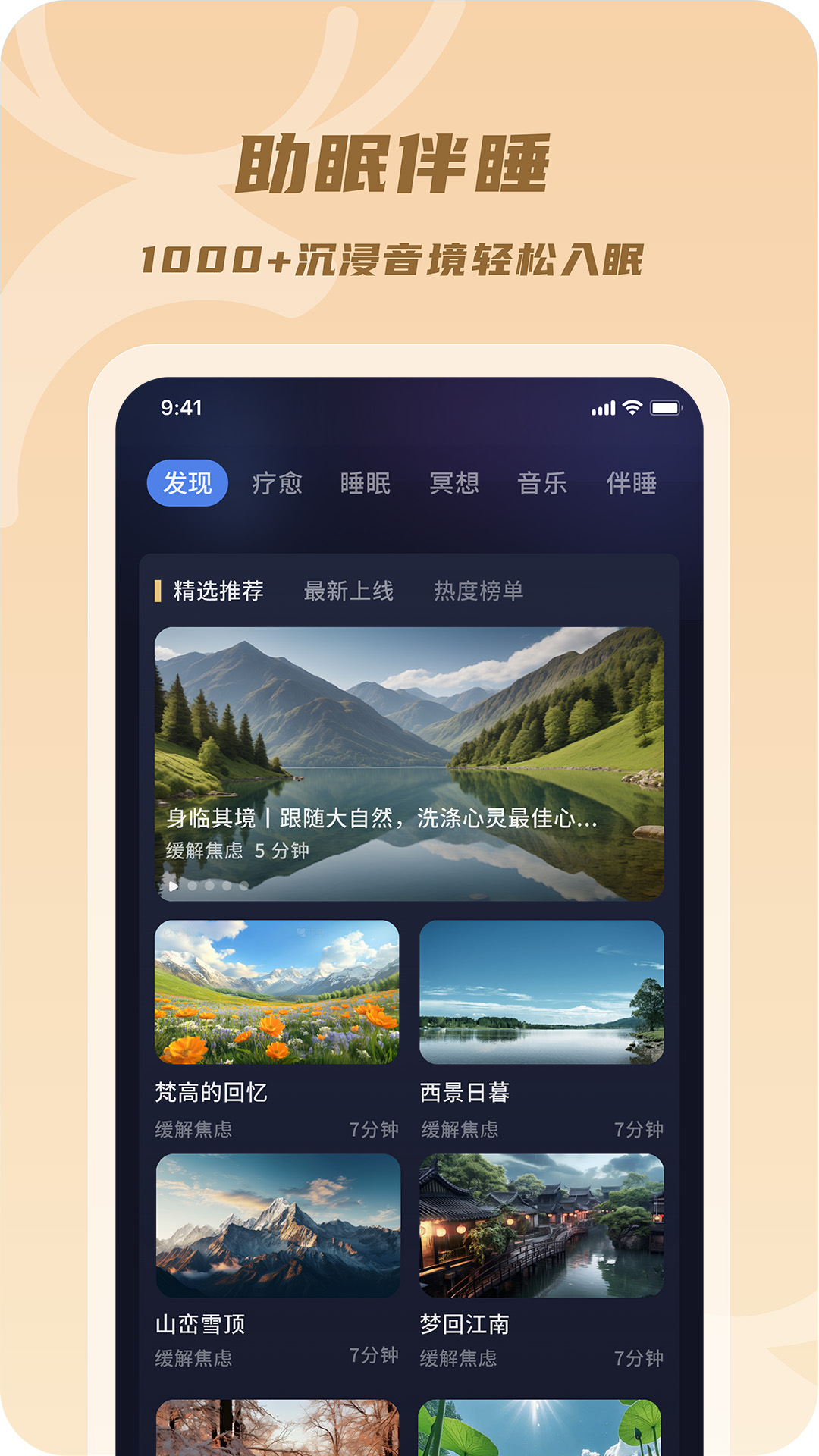Select the 精选推荐 section header
This screenshot has height=1456, width=819.
(218, 593)
